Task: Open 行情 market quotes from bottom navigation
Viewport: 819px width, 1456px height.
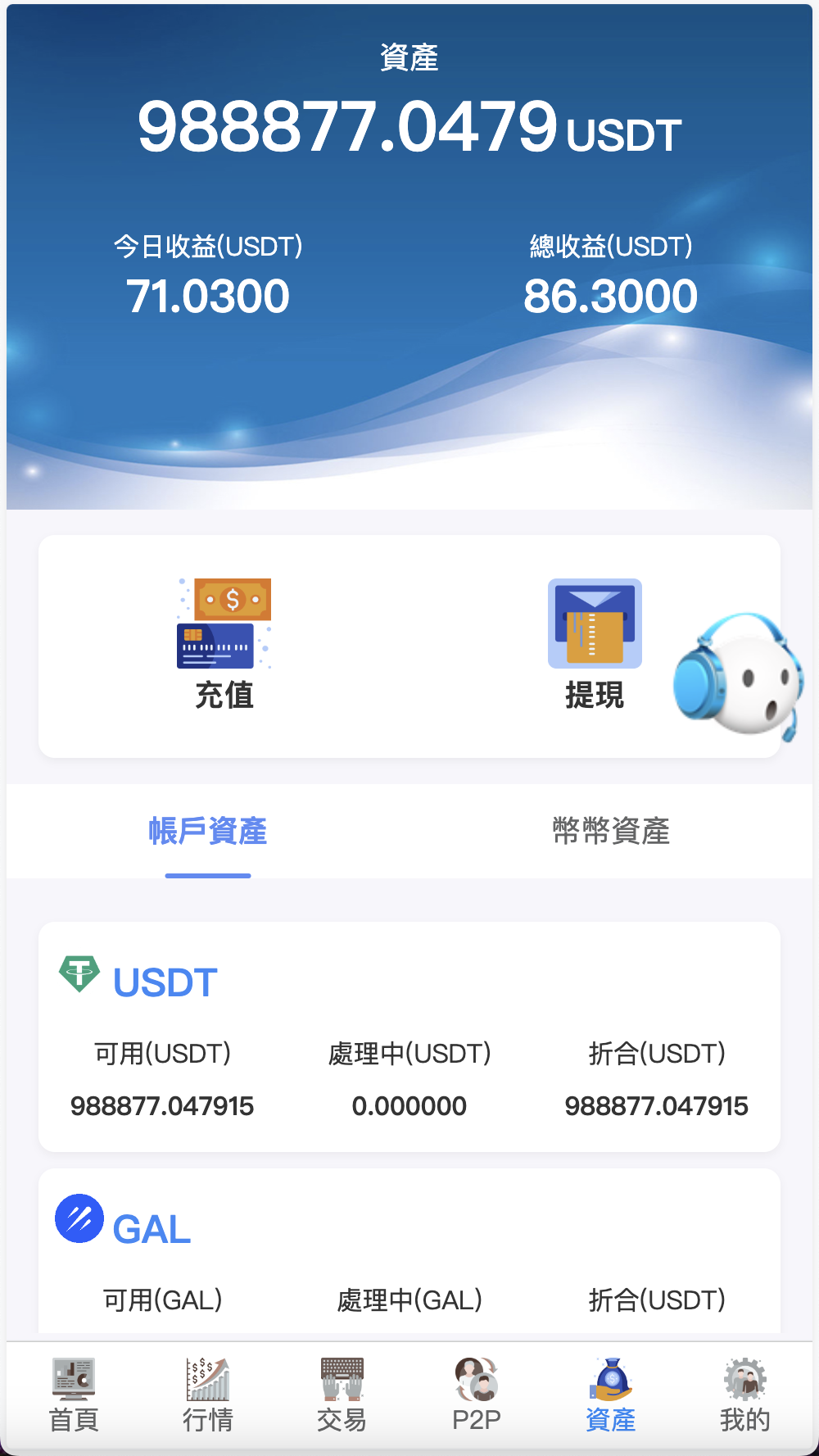Action: [x=207, y=1391]
